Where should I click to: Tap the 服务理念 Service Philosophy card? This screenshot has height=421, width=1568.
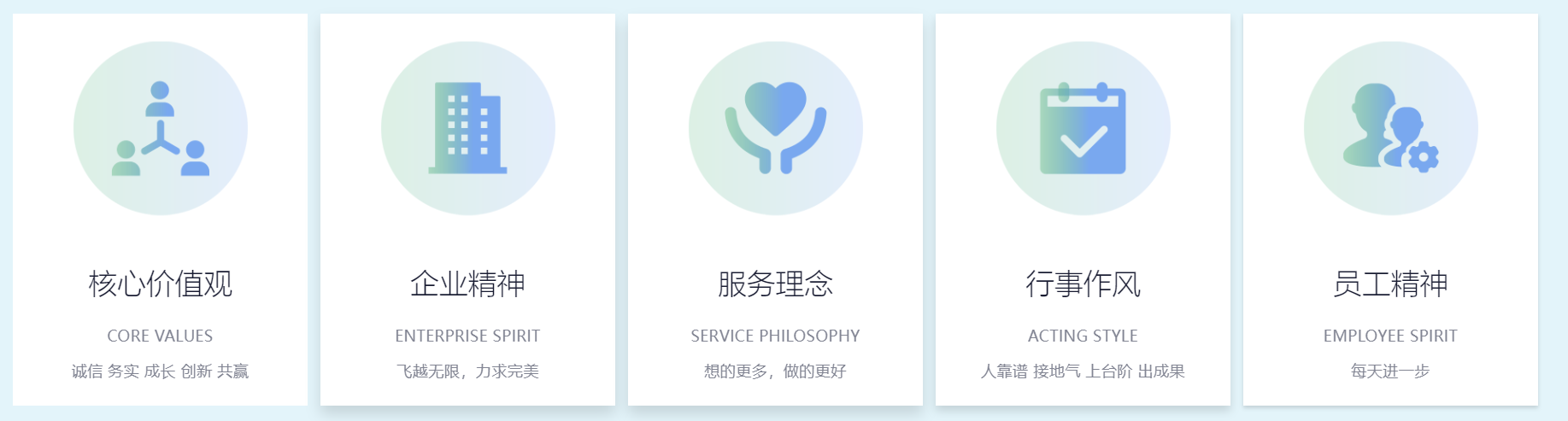(x=775, y=209)
